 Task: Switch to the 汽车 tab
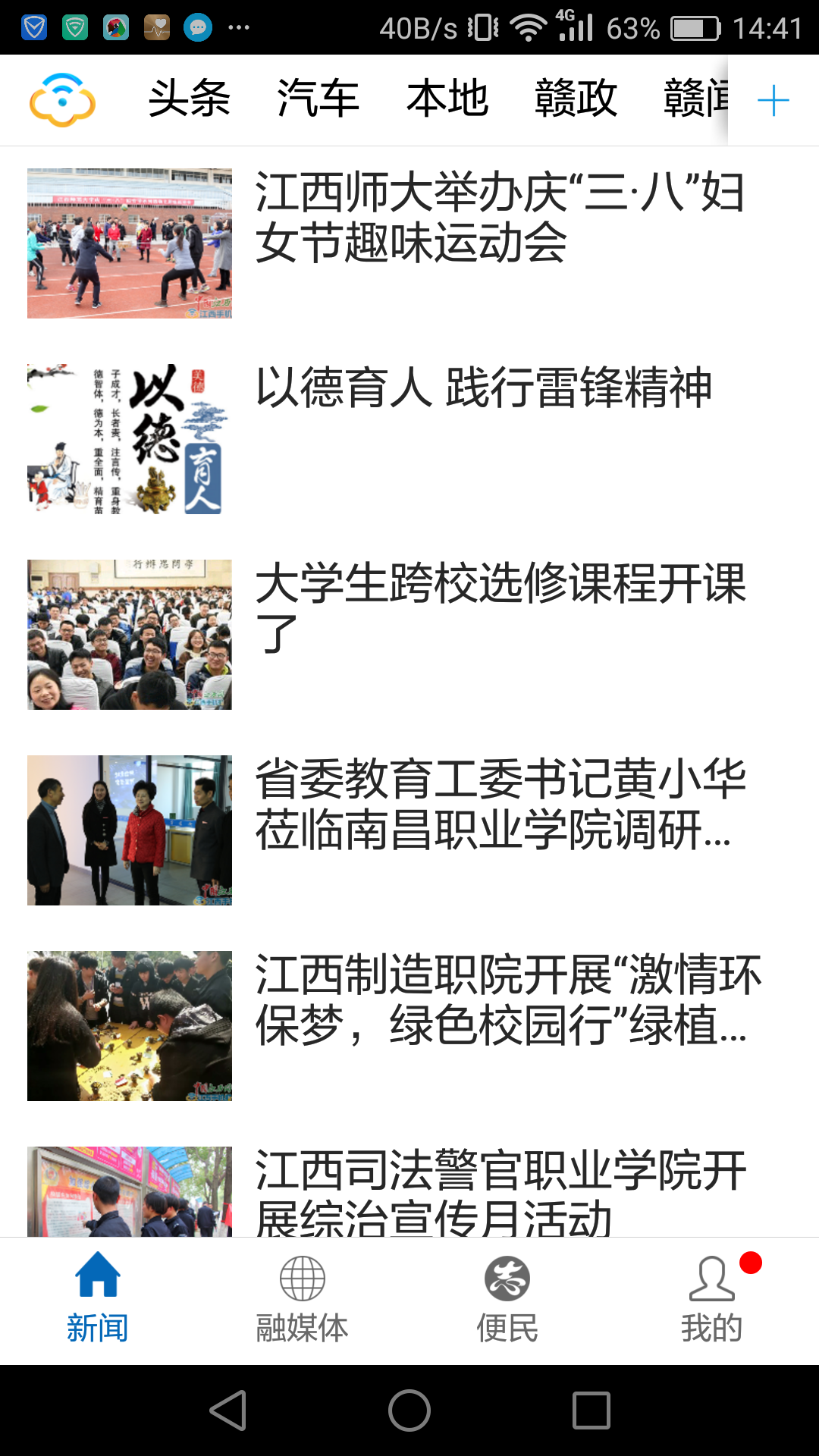pos(318,99)
